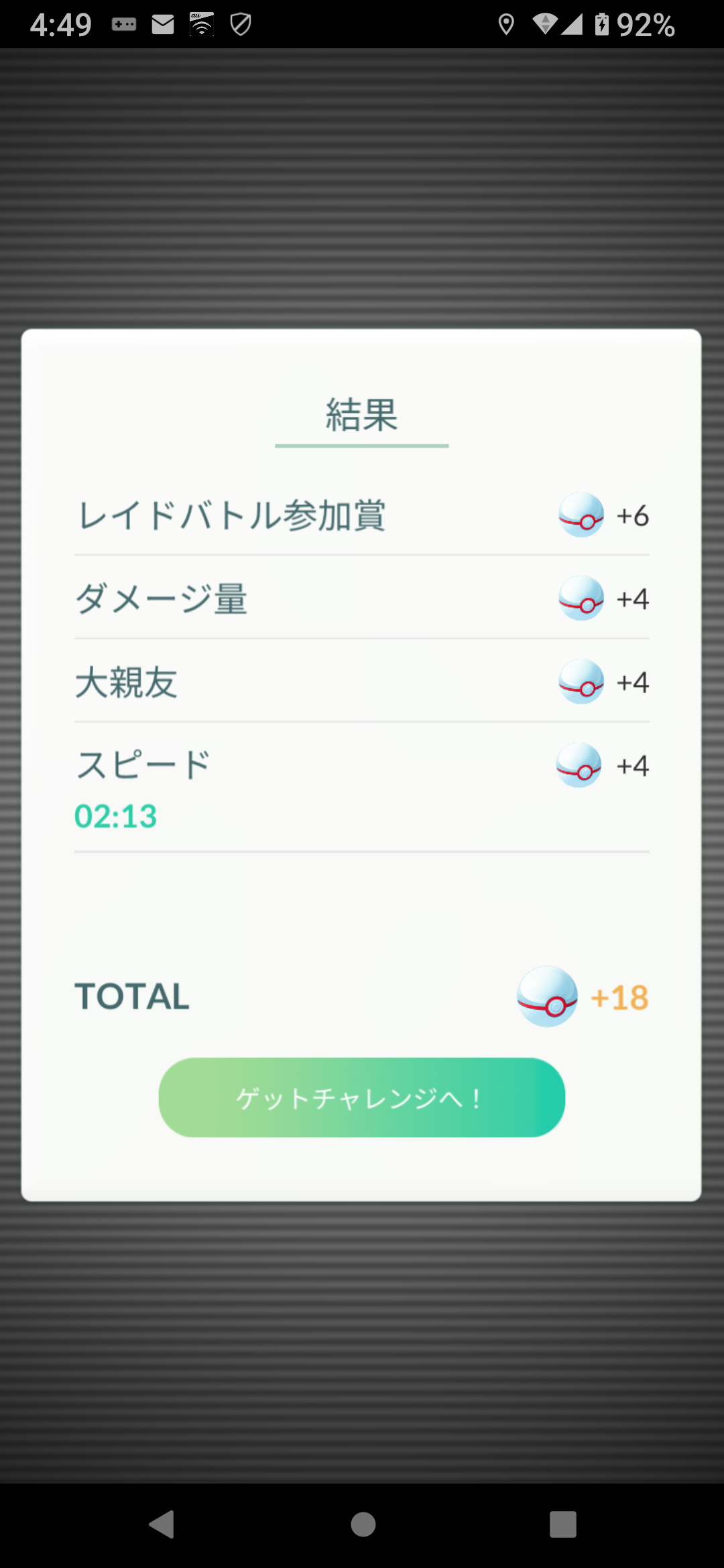Tap the ゲットチャレンジへ! button
The width and height of the screenshot is (724, 1568).
[361, 1098]
